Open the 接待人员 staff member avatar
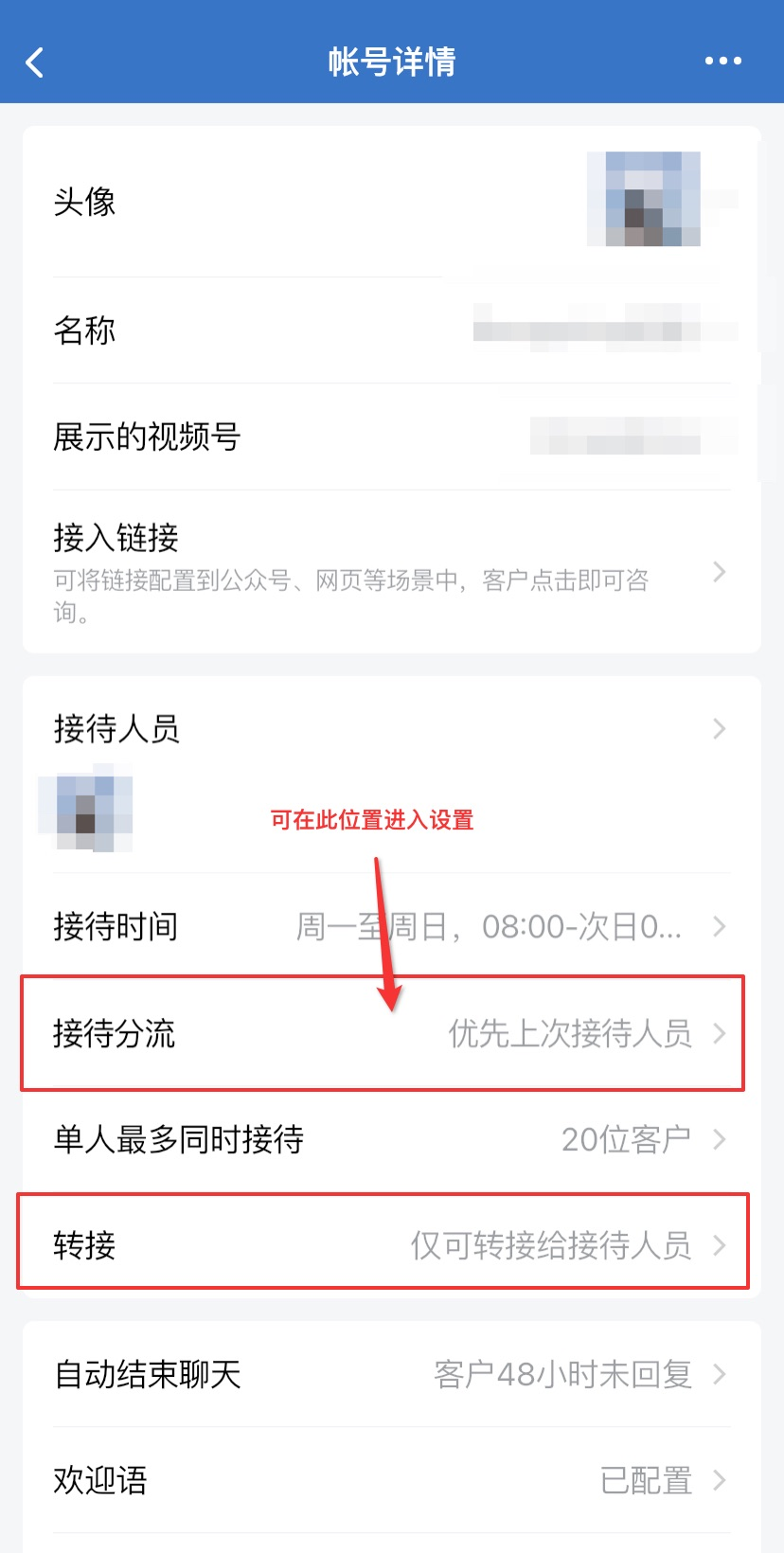The height and width of the screenshot is (1553, 784). [x=84, y=812]
